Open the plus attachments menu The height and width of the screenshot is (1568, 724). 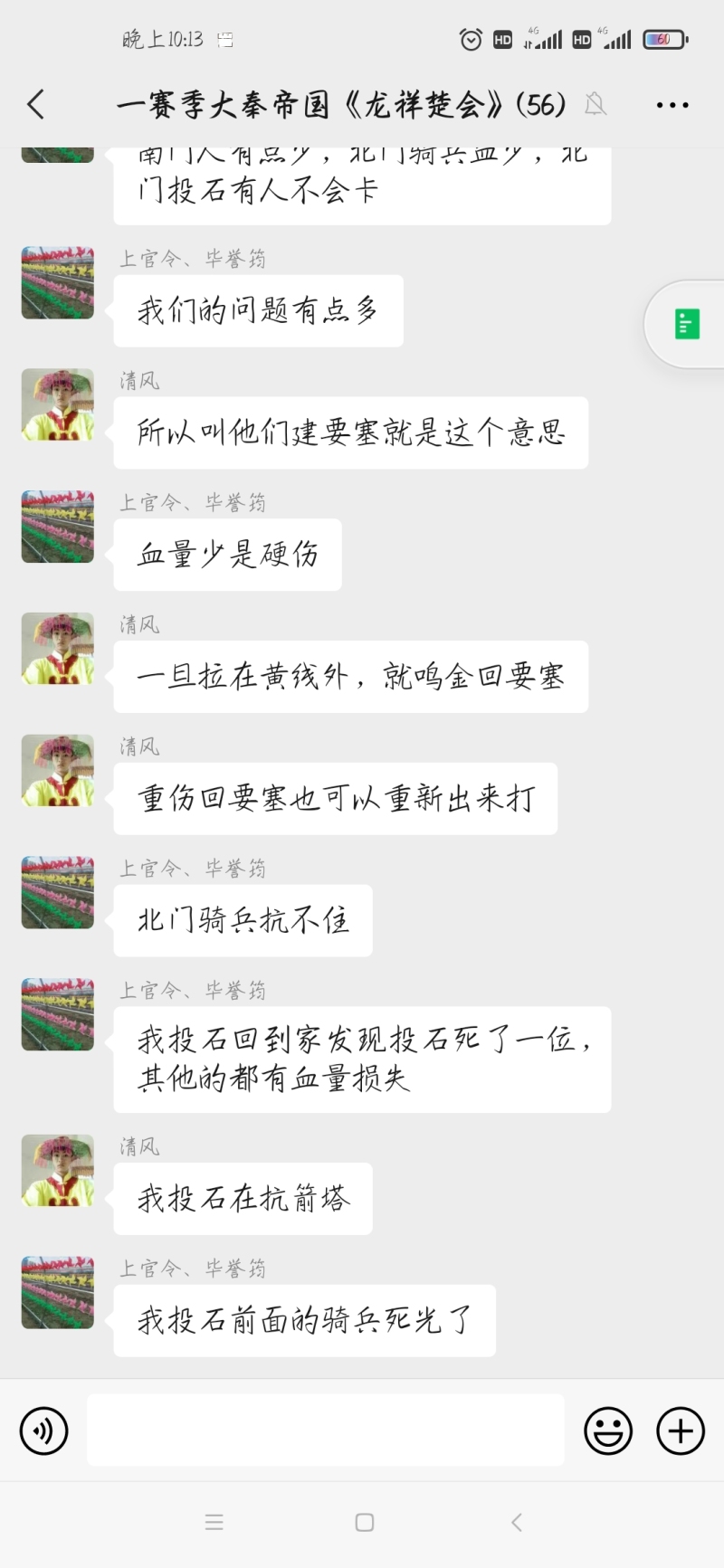click(x=681, y=1430)
